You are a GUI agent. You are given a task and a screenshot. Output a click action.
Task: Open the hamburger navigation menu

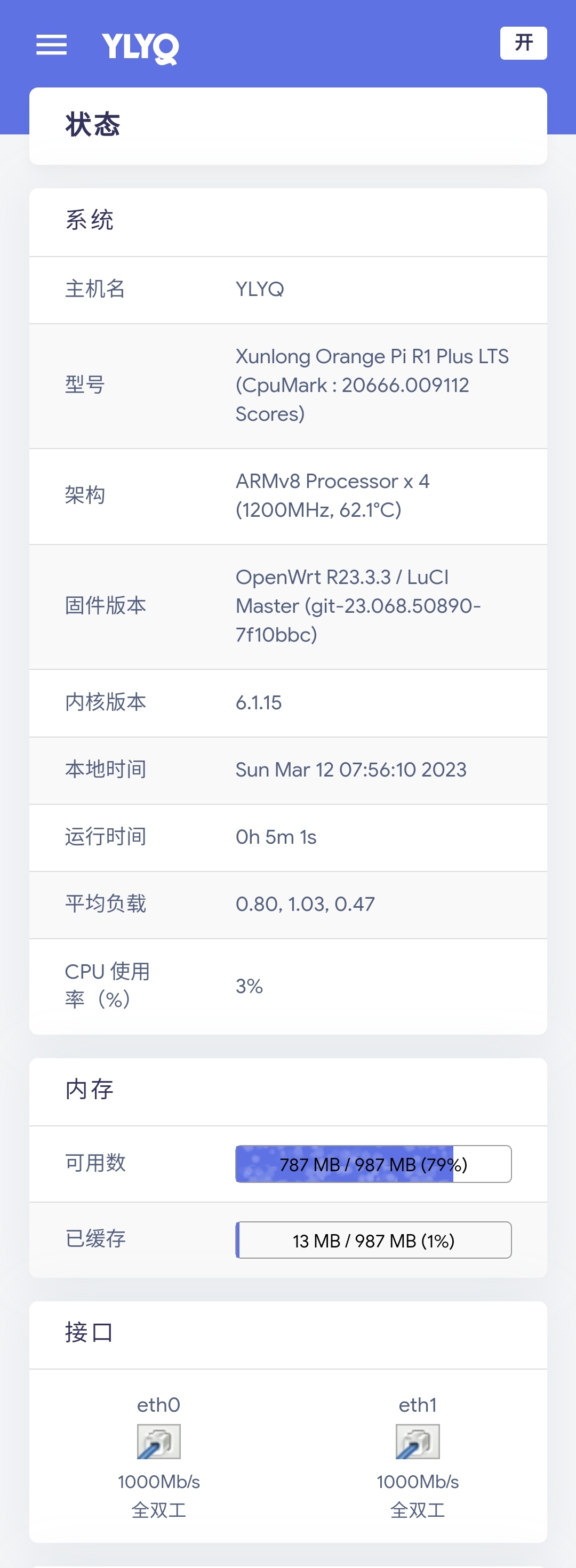point(52,44)
